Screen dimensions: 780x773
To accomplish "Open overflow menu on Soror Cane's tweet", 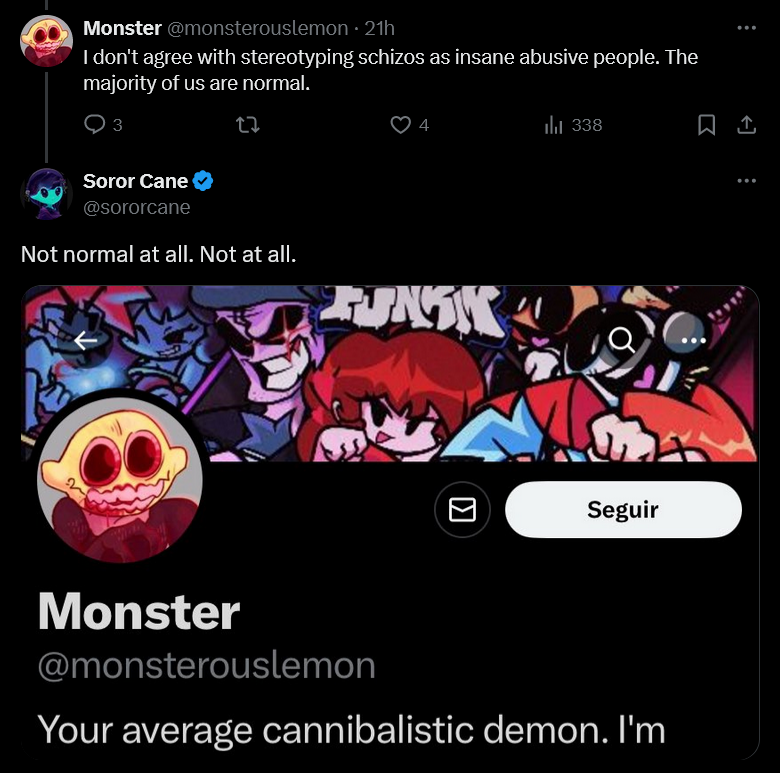I will coord(746,181).
